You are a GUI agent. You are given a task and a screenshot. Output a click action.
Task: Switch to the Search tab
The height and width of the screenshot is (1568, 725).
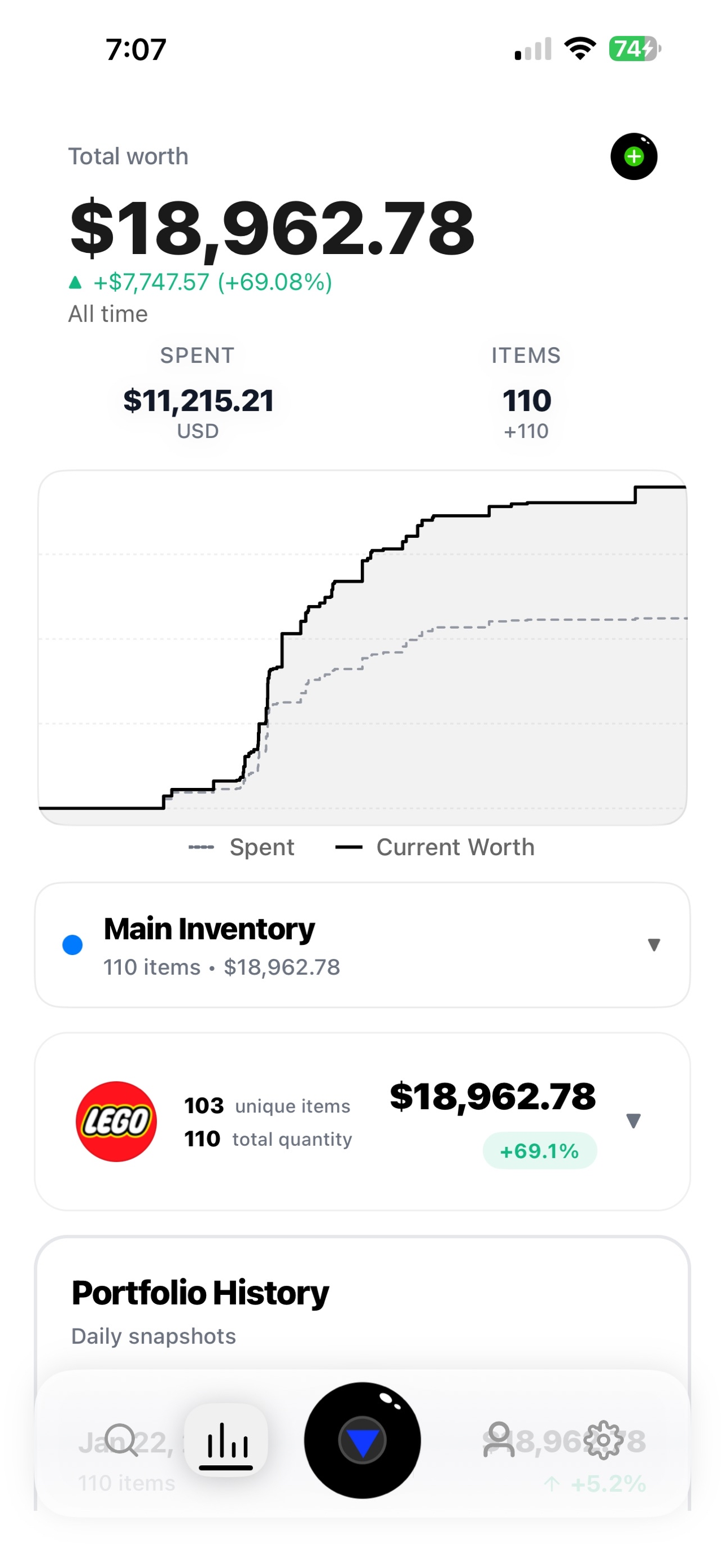[120, 1439]
